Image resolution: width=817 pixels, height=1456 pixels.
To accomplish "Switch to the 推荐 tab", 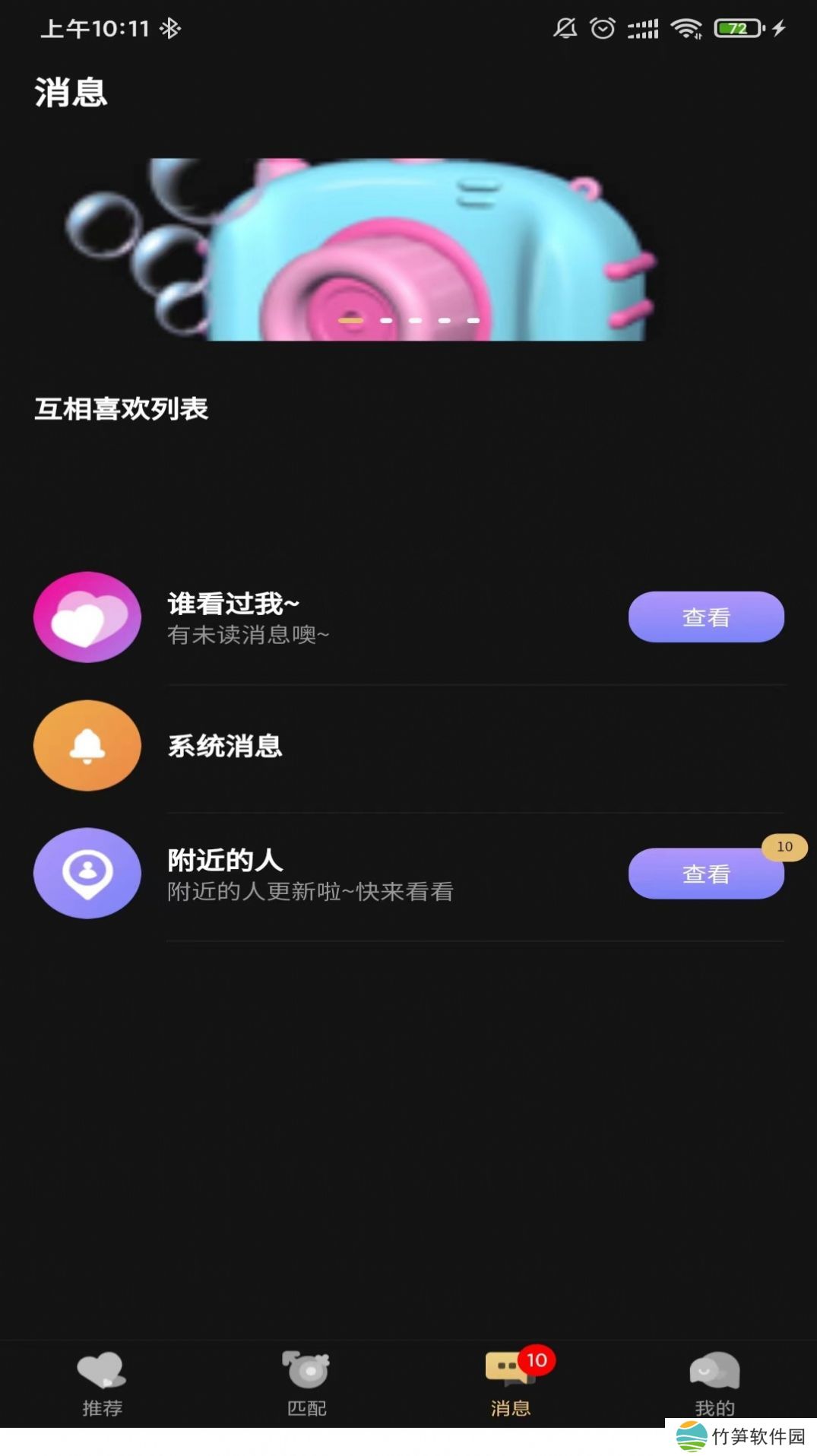I will pyautogui.click(x=102, y=1384).
